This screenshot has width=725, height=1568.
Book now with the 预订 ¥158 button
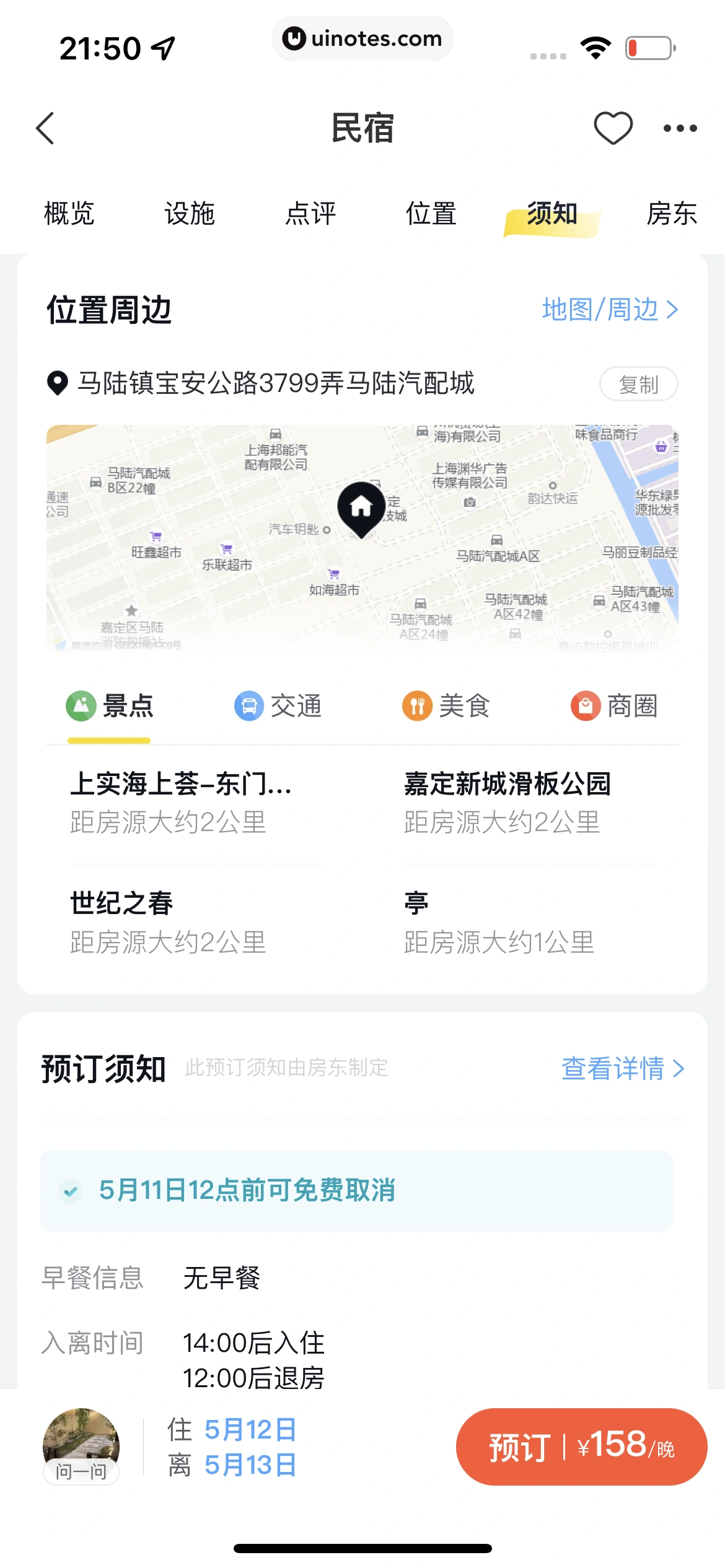(x=581, y=1447)
